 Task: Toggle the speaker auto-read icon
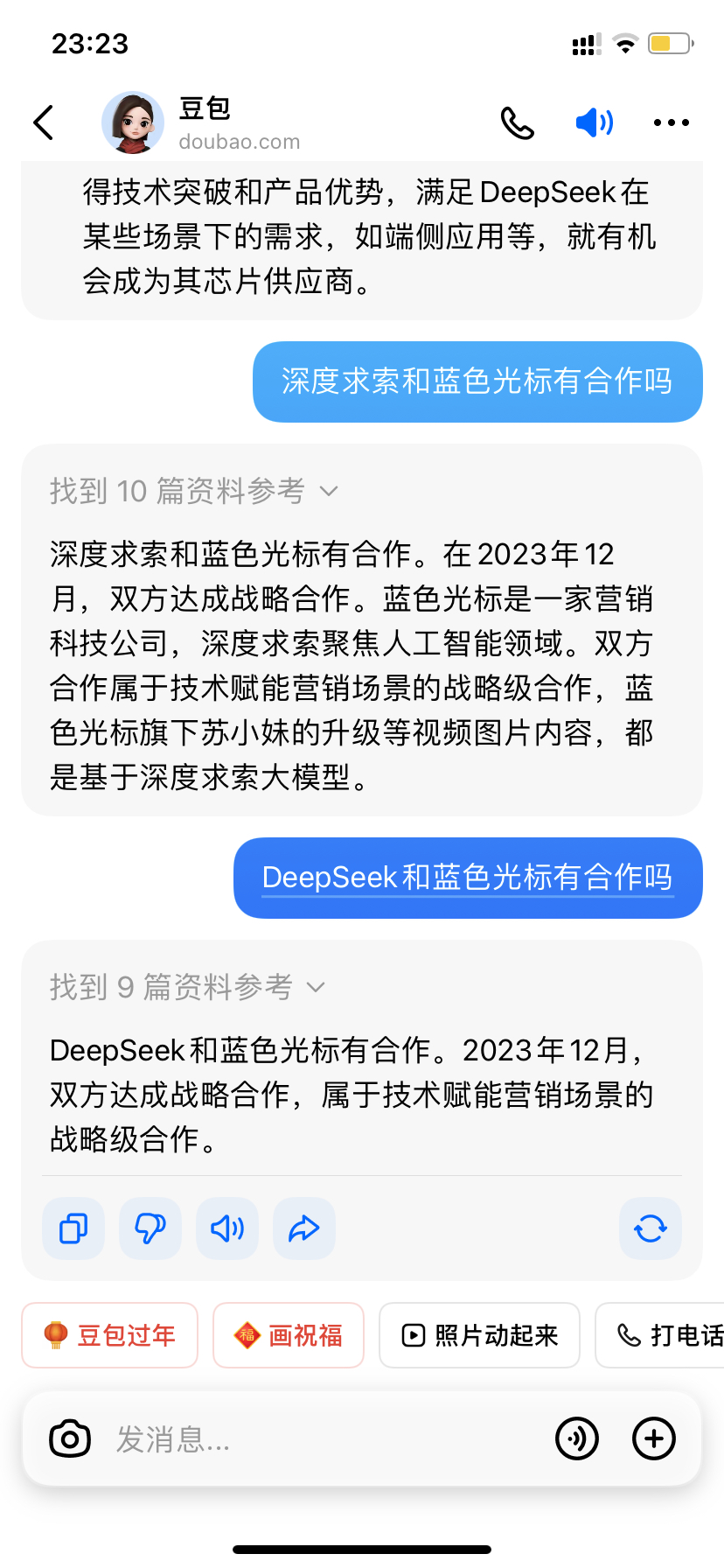(595, 122)
